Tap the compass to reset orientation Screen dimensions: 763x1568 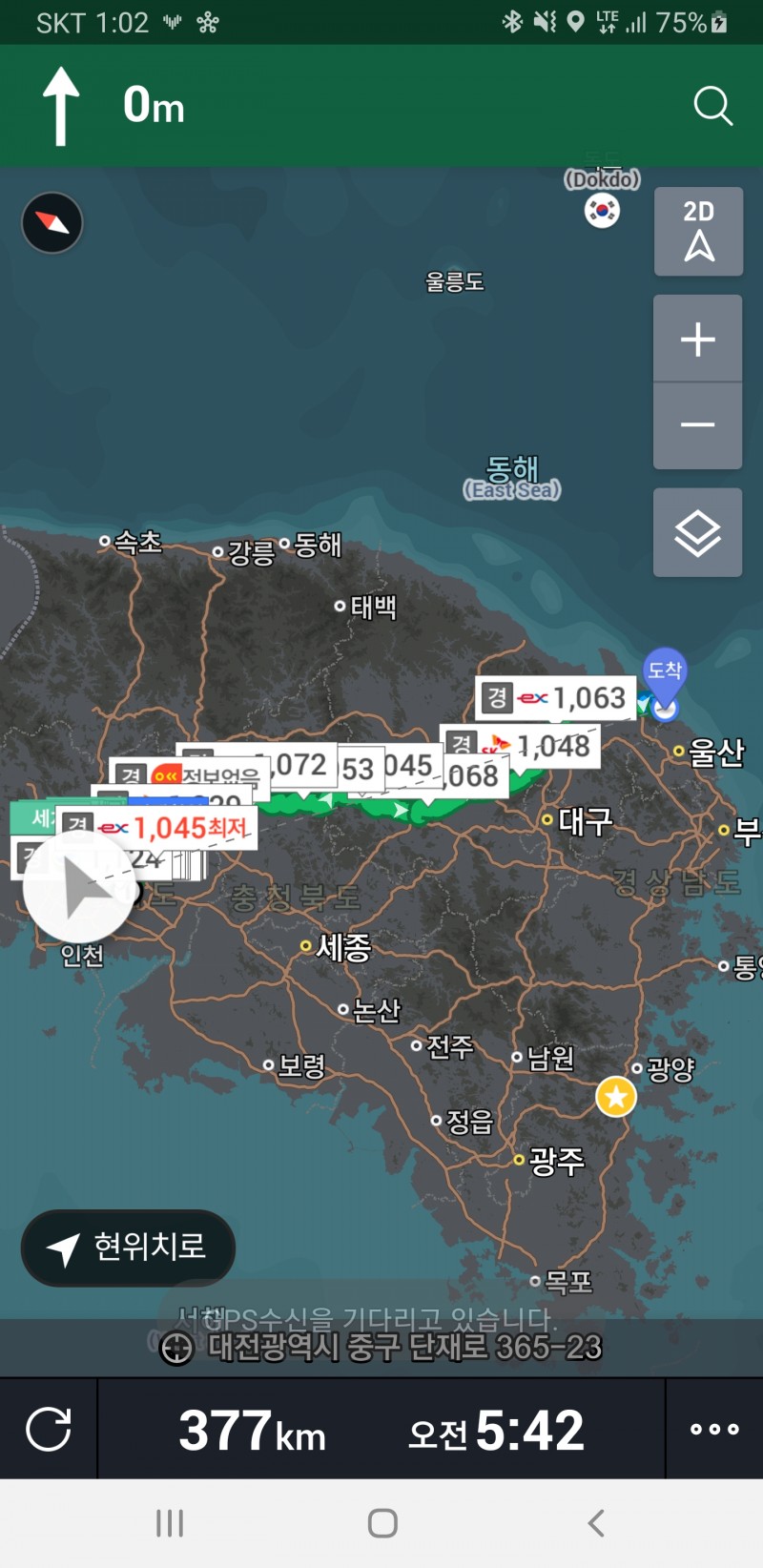52,223
